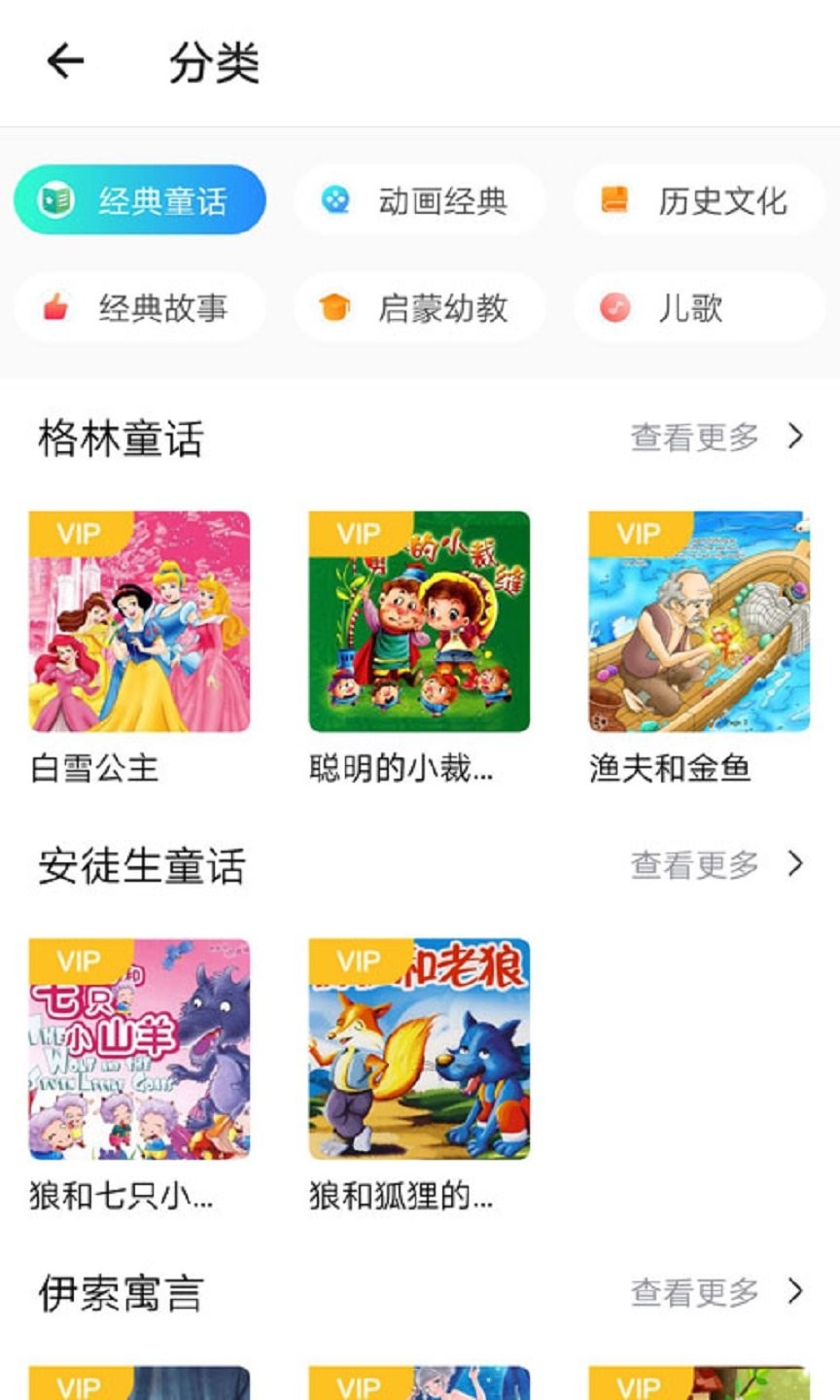Tap the VIP badge on 白雪公主 cover
The width and height of the screenshot is (840, 1400).
[78, 533]
